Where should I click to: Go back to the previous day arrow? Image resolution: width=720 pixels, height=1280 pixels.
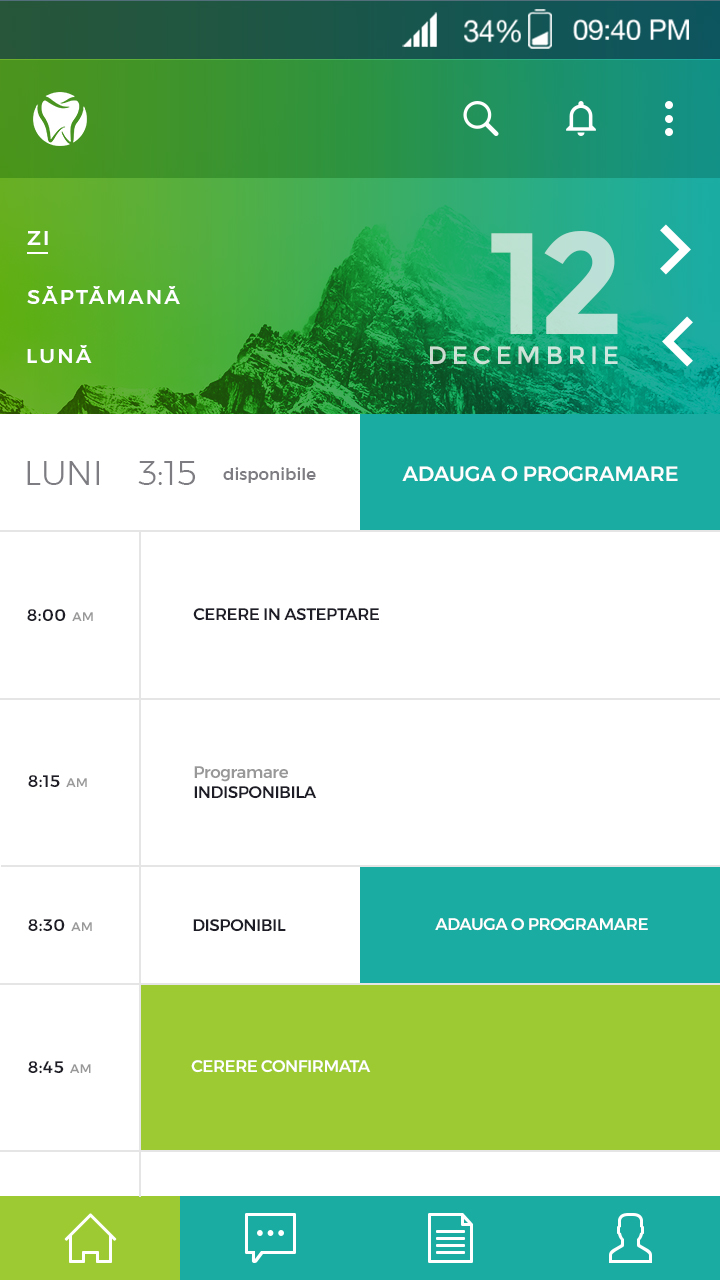click(678, 342)
